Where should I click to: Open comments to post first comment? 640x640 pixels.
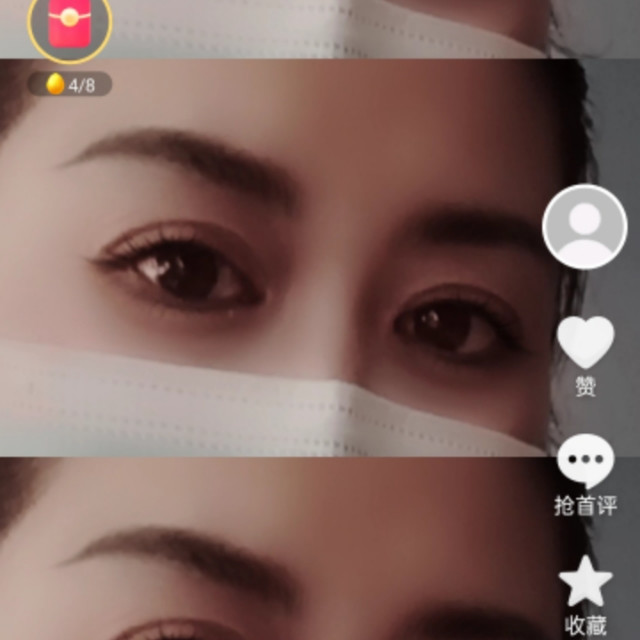pyautogui.click(x=585, y=463)
